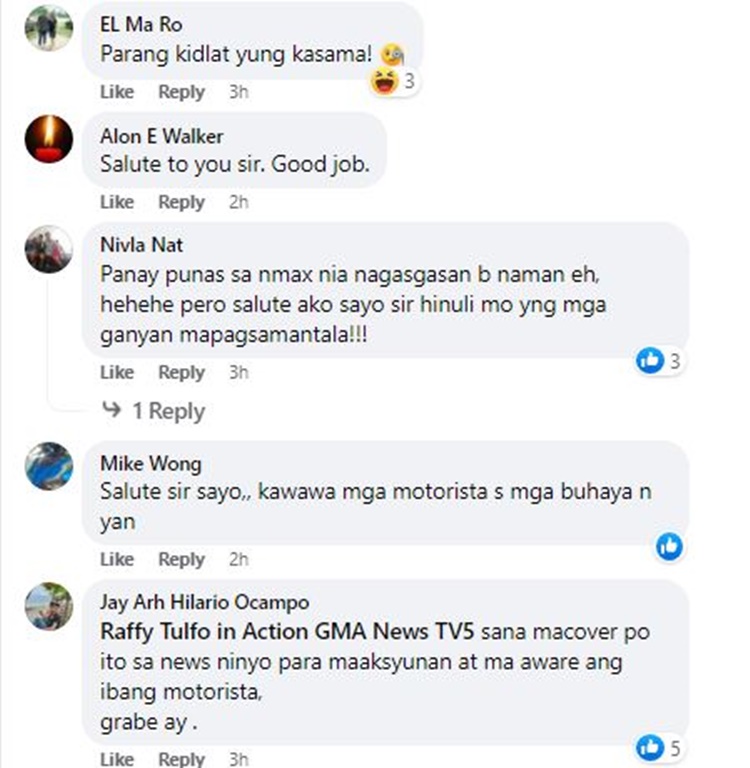The image size is (750, 768).
Task: Open Mike Wong's profile picture
Action: pyautogui.click(x=49, y=466)
